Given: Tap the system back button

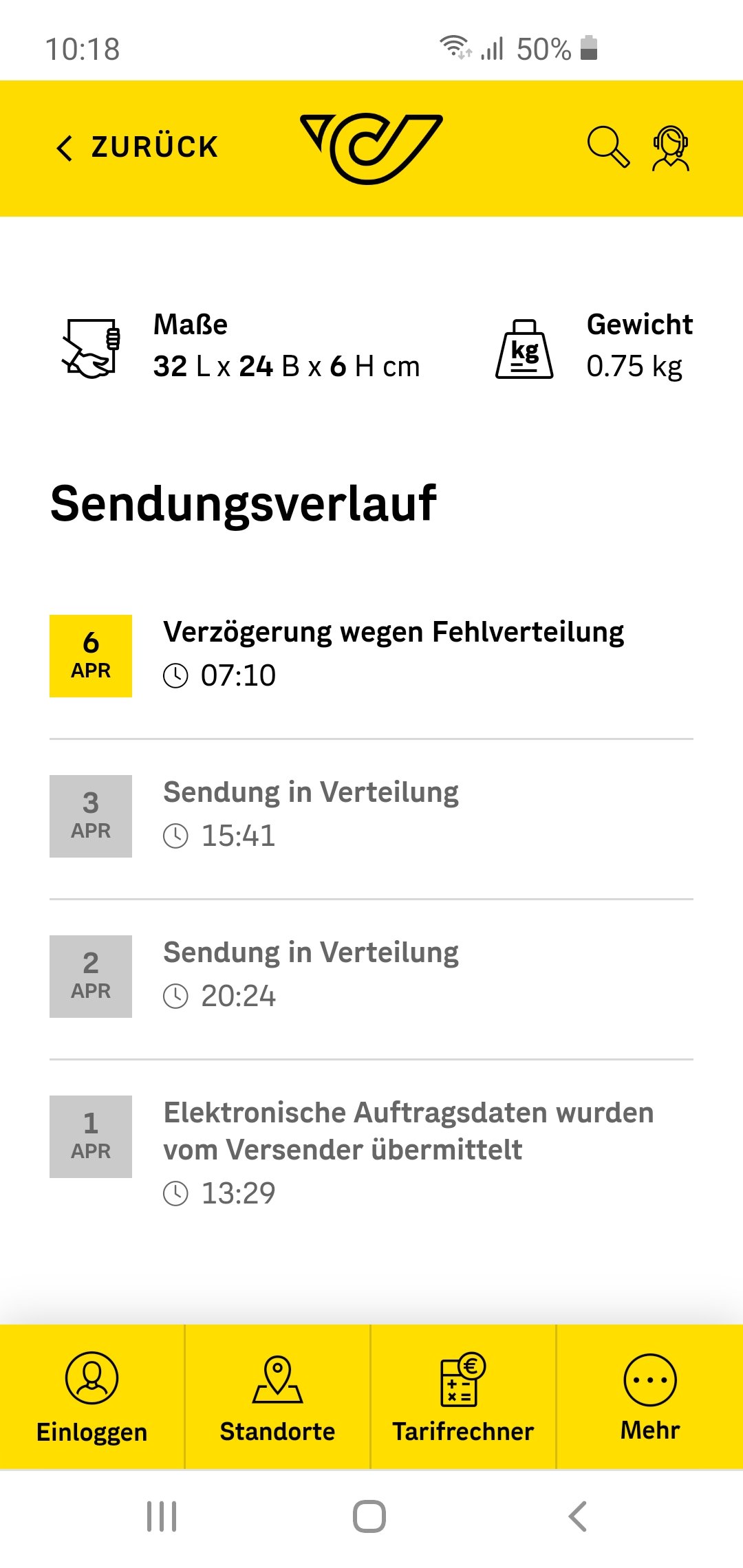Looking at the screenshot, I should pyautogui.click(x=578, y=1516).
